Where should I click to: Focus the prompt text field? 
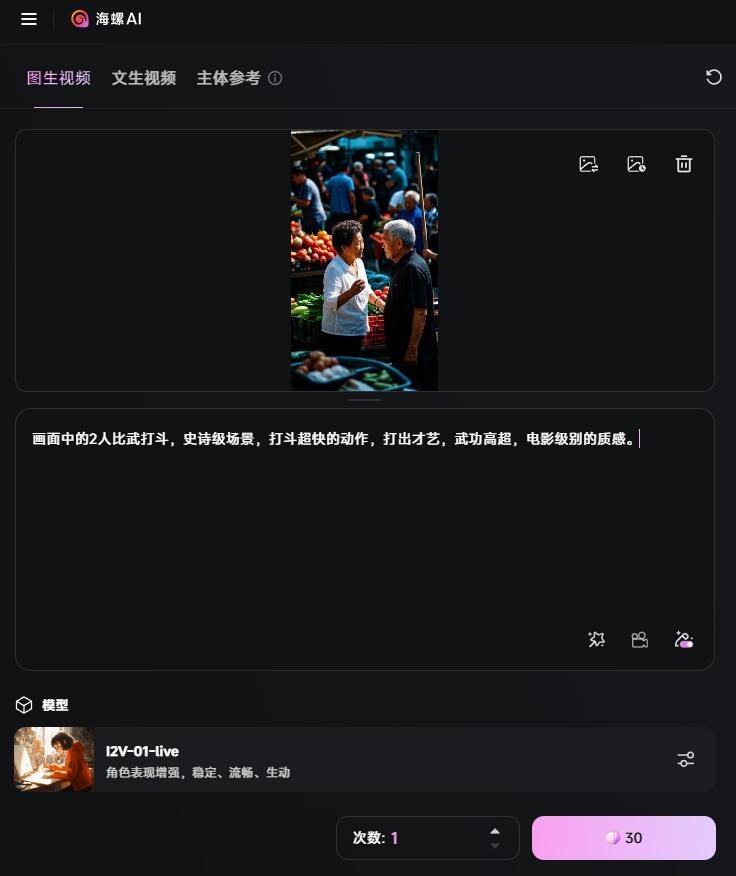click(364, 530)
